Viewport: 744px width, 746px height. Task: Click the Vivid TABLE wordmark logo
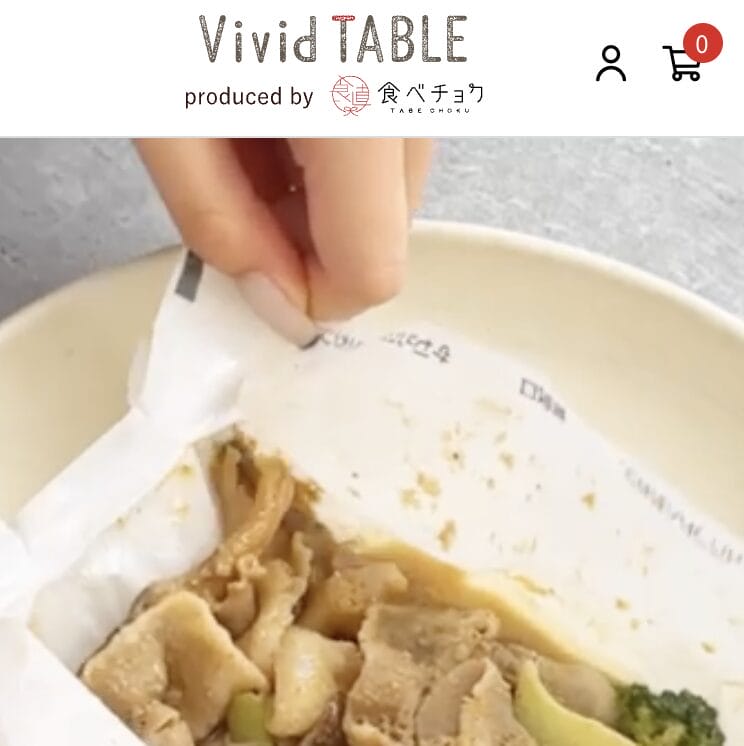pyautogui.click(x=335, y=40)
